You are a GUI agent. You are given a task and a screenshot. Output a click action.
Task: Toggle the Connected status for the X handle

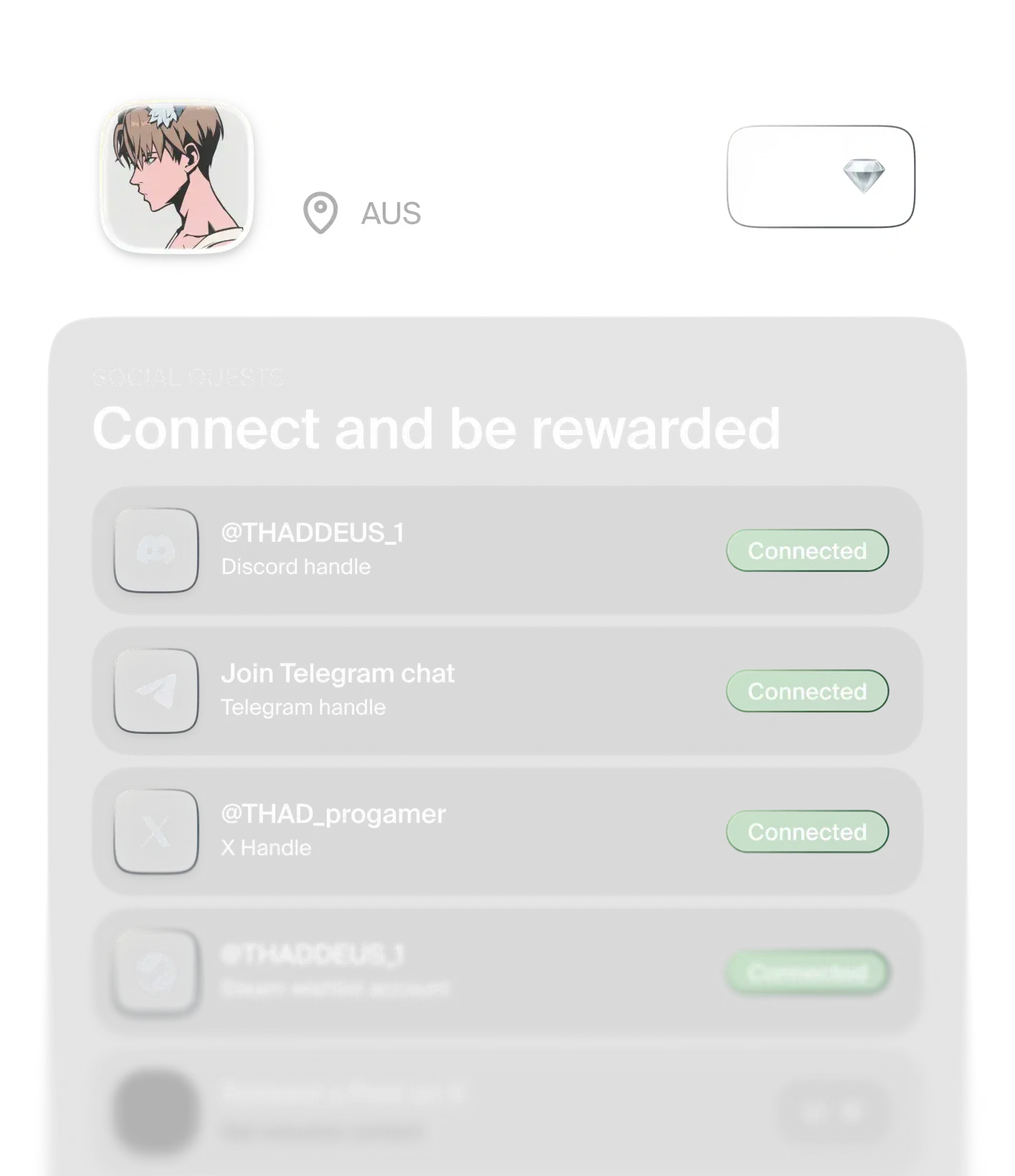[x=806, y=831]
